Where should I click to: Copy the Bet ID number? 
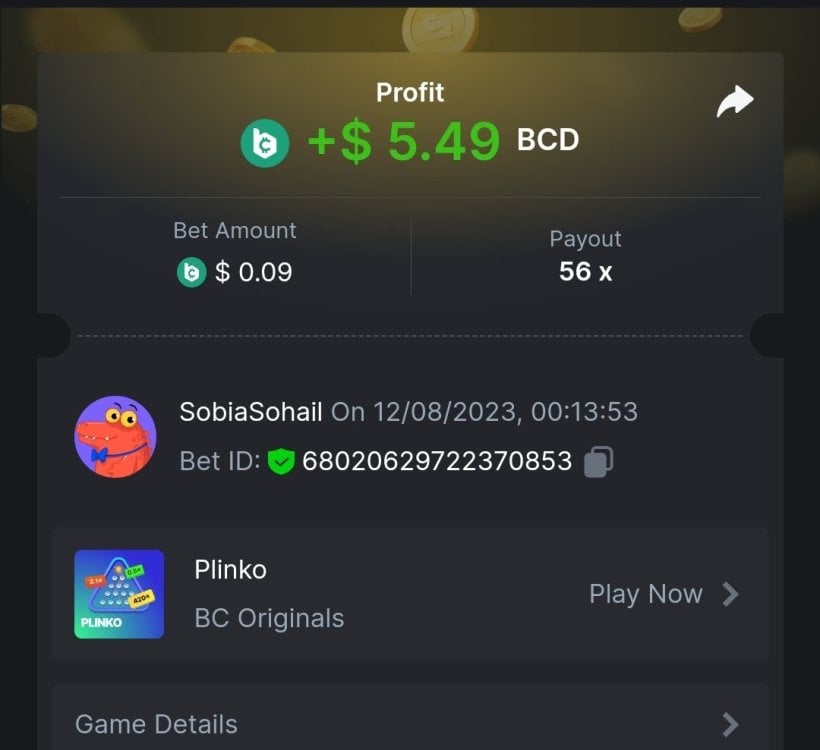point(598,461)
